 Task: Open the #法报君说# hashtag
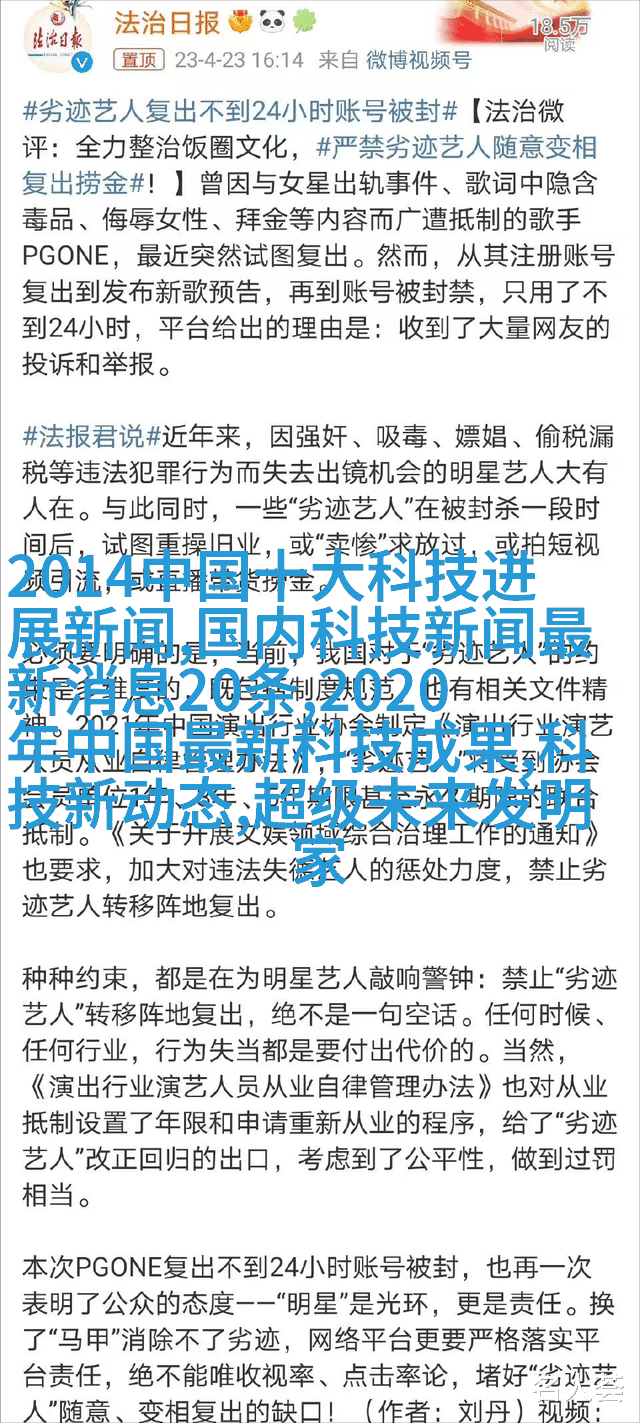tap(92, 436)
